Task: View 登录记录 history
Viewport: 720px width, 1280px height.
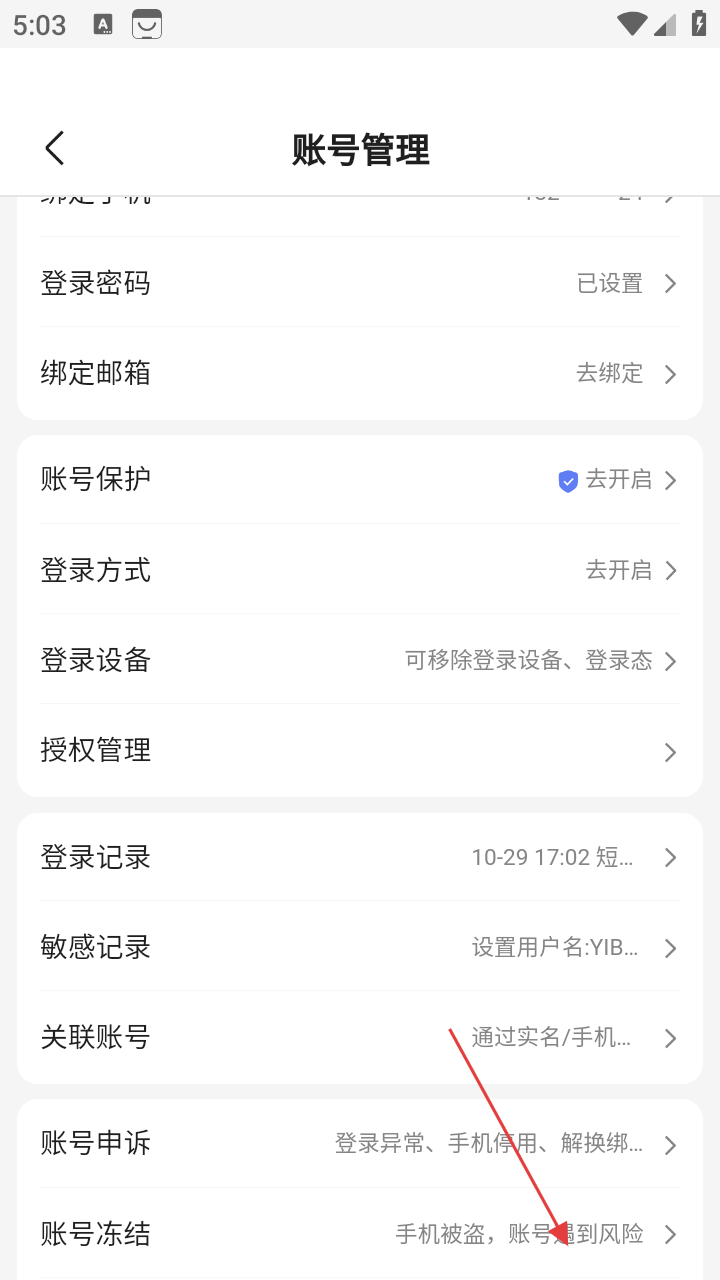Action: click(x=360, y=857)
